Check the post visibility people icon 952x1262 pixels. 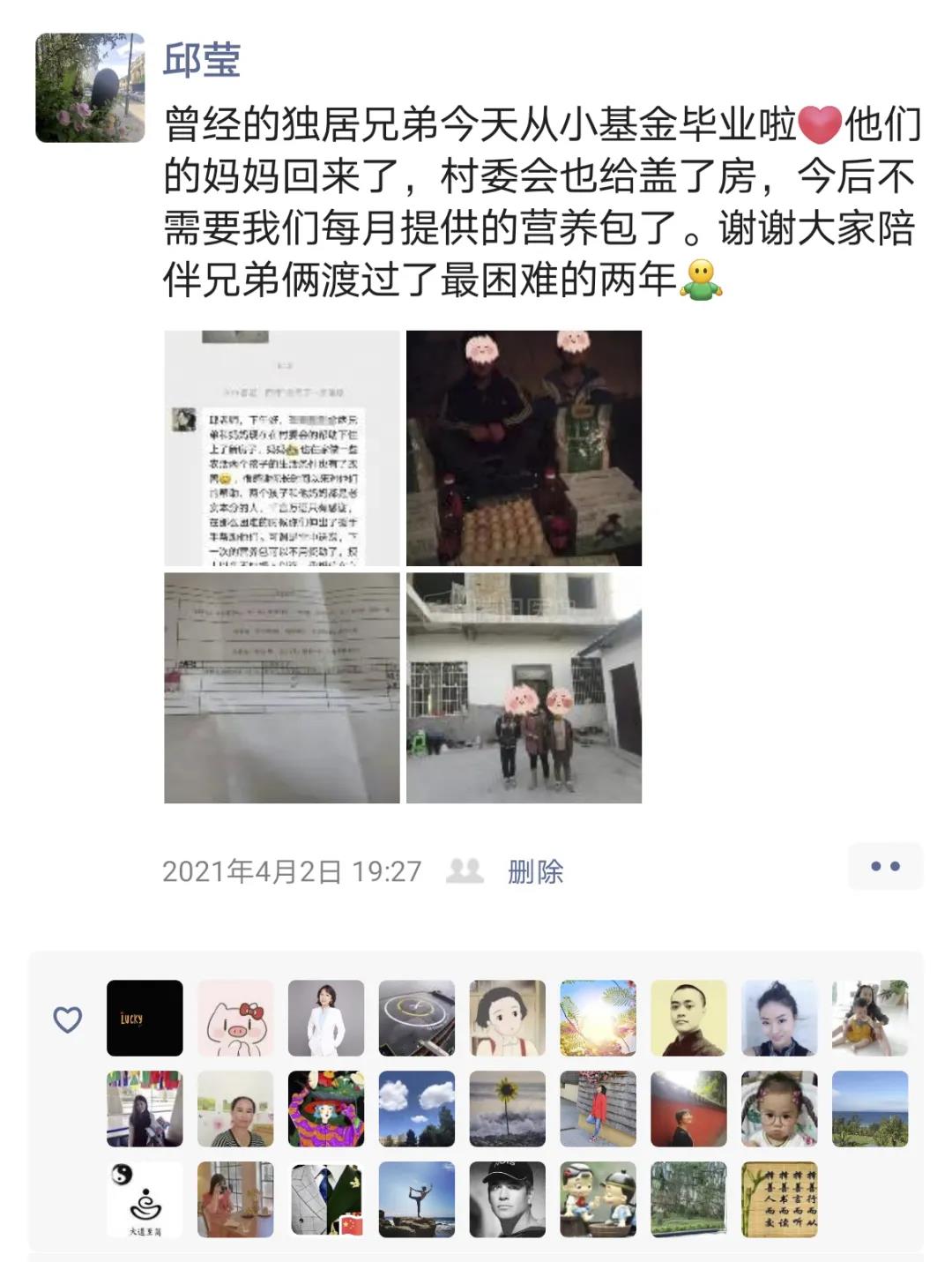point(465,871)
